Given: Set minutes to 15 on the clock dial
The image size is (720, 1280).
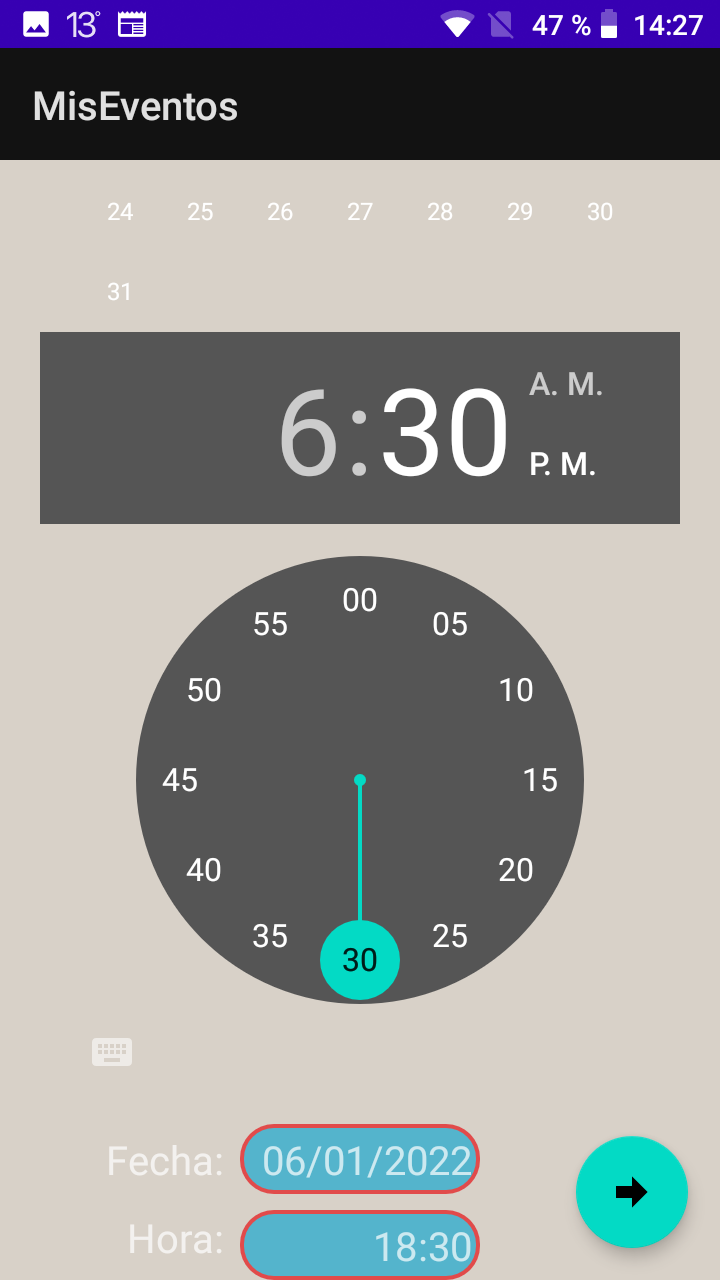Looking at the screenshot, I should pos(540,780).
